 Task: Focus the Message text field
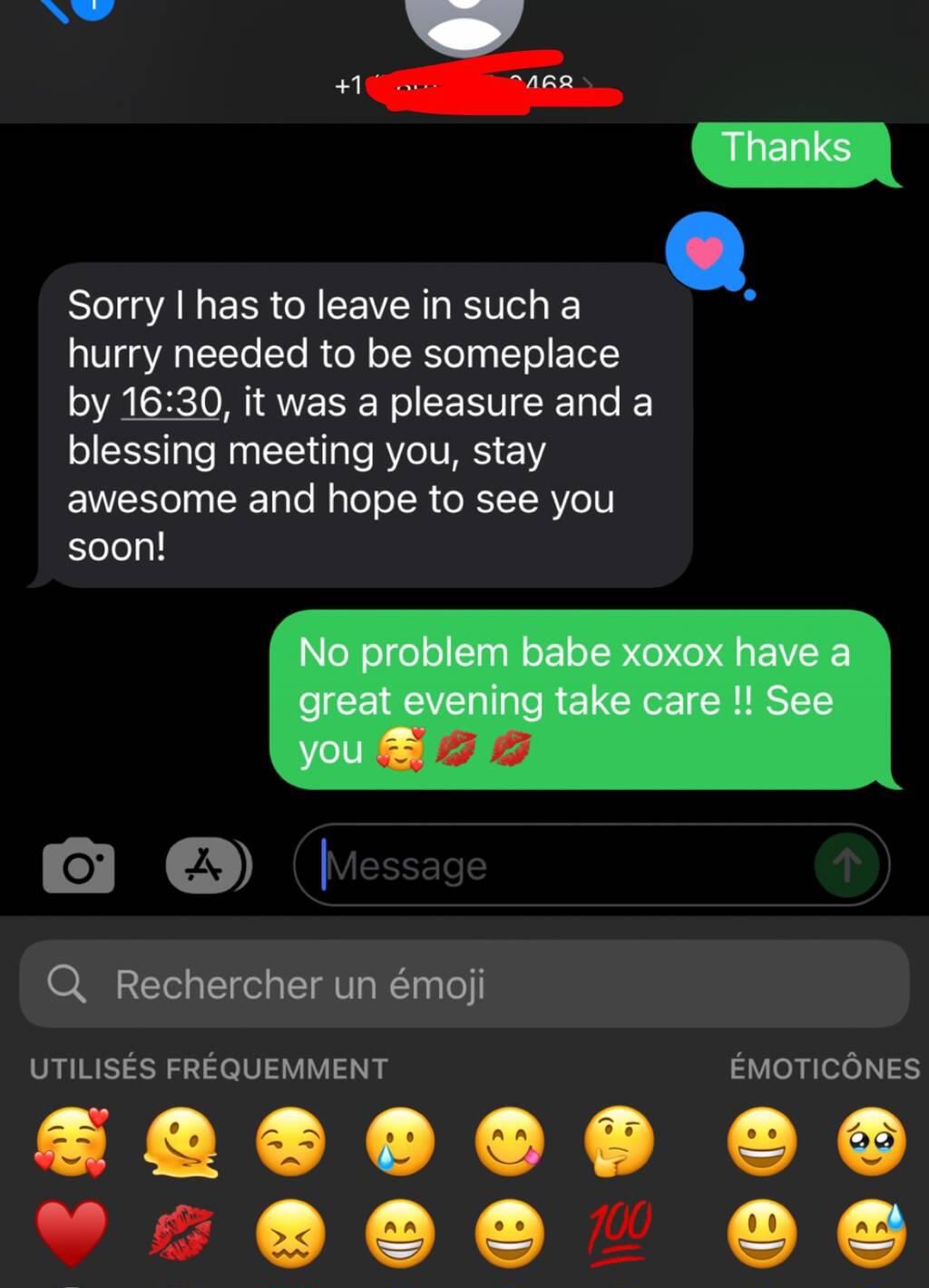click(562, 865)
